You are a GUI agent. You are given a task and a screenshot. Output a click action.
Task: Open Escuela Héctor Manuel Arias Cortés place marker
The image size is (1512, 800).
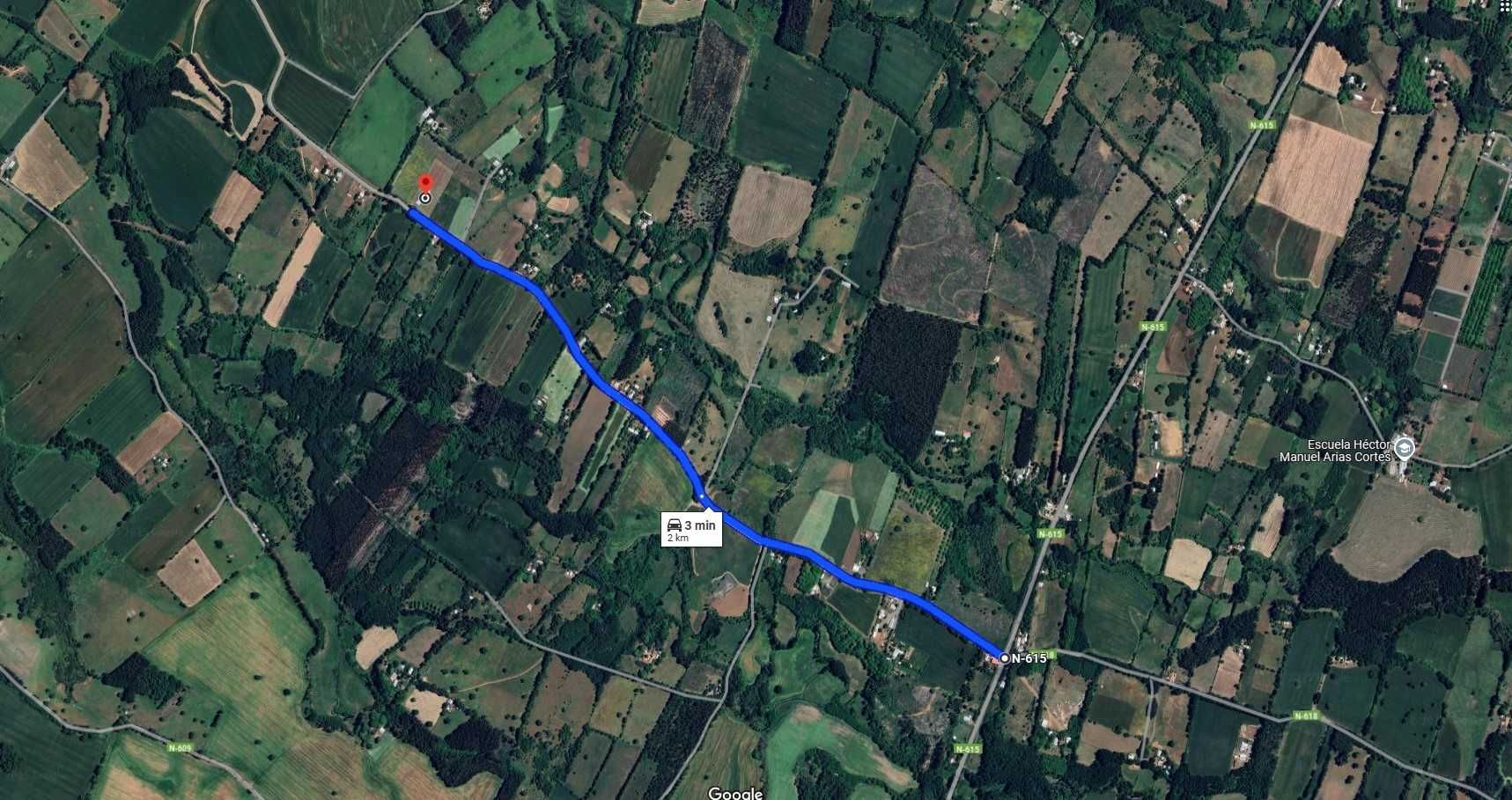point(1405,449)
